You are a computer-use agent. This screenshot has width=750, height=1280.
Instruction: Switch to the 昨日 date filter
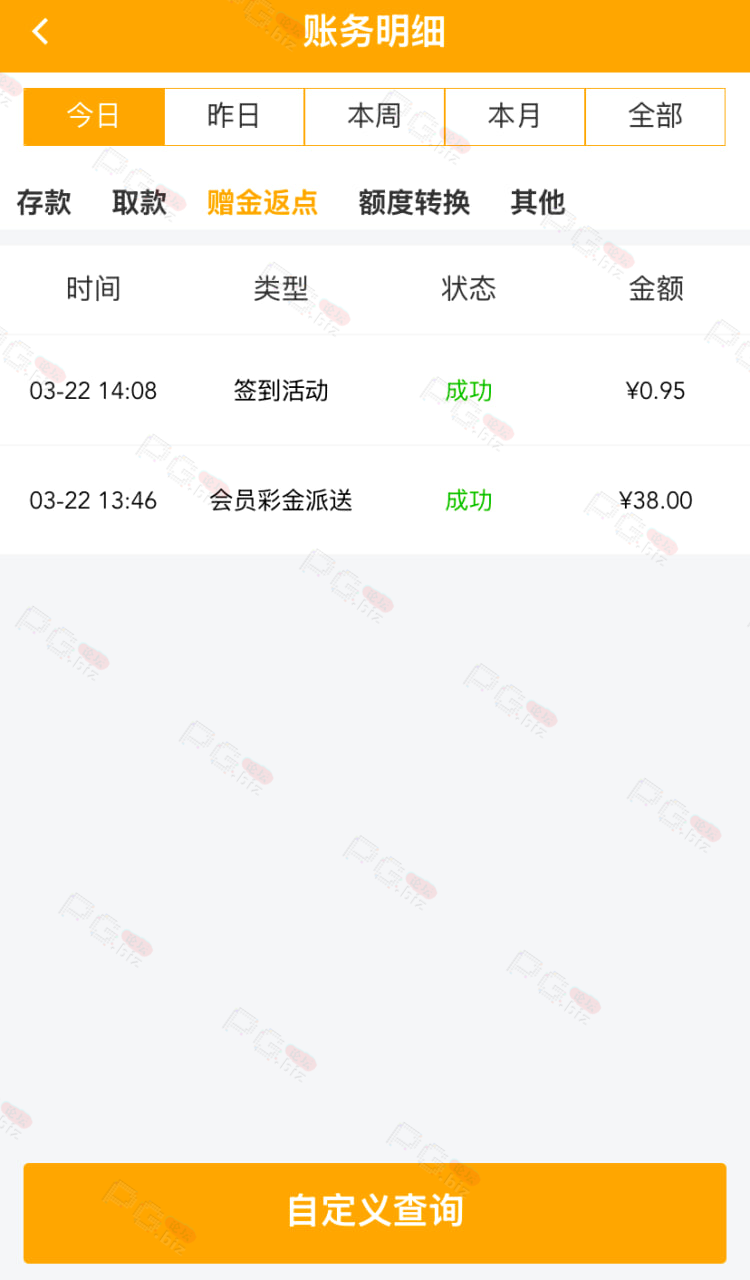click(x=234, y=117)
